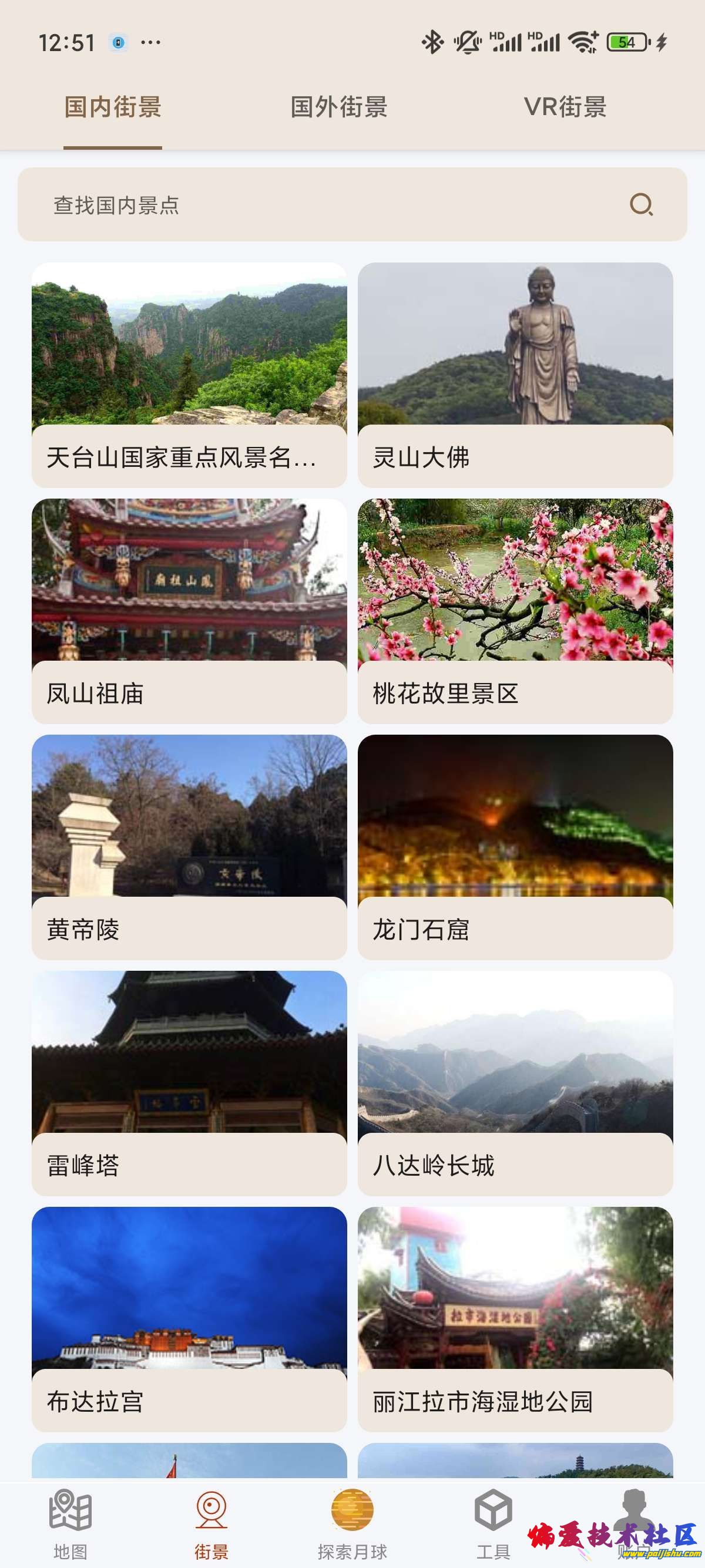Open the 天台山国家重点风景名 card

(189, 374)
